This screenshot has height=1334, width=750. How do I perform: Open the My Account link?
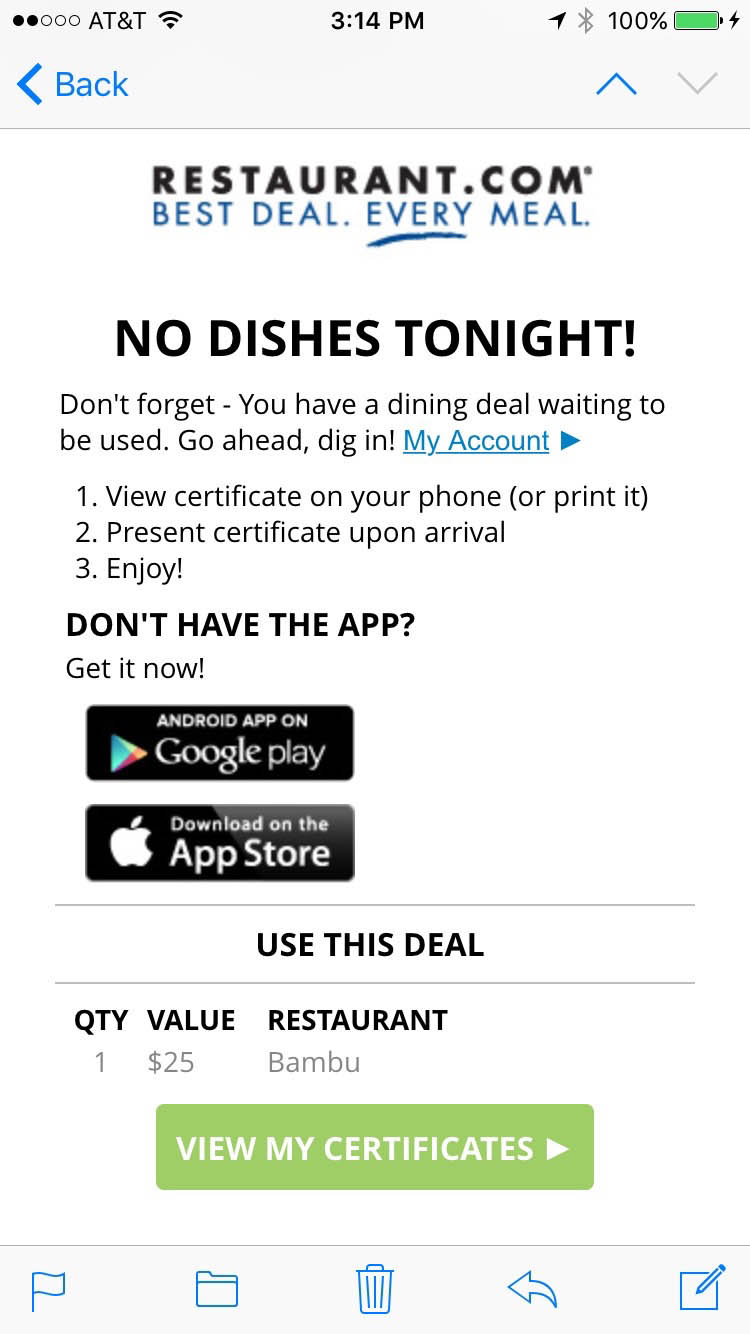[x=476, y=441]
